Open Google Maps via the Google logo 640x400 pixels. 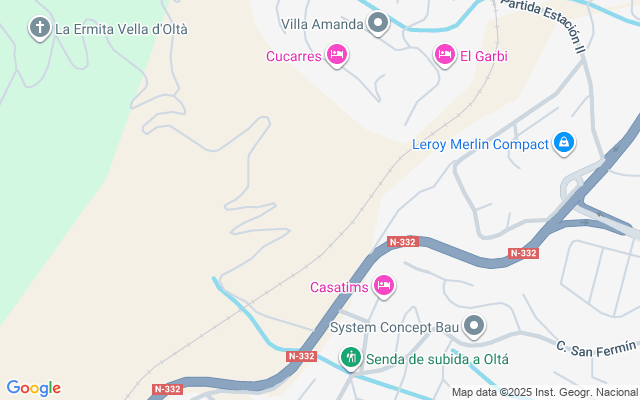pos(34,388)
